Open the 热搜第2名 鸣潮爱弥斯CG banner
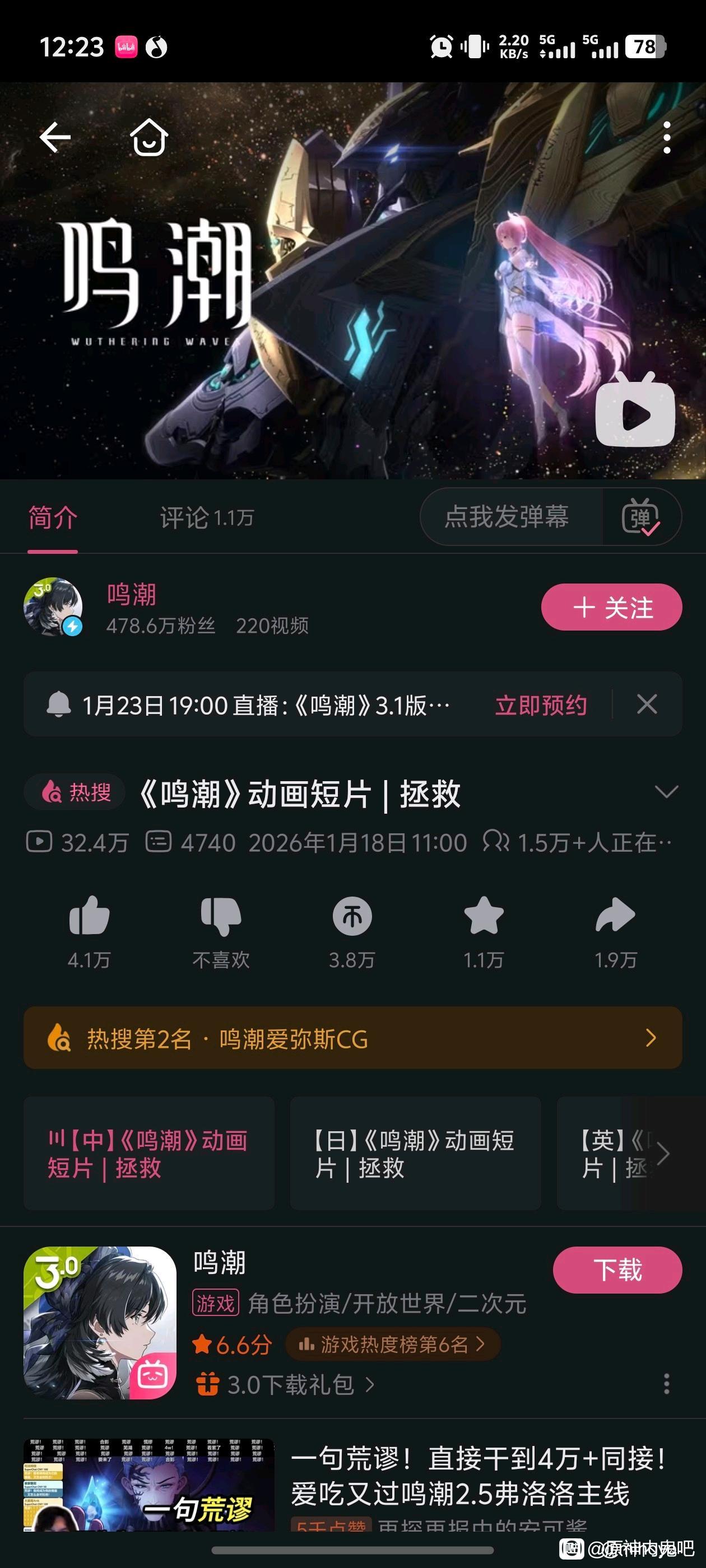The width and height of the screenshot is (706, 1568). coord(352,1038)
